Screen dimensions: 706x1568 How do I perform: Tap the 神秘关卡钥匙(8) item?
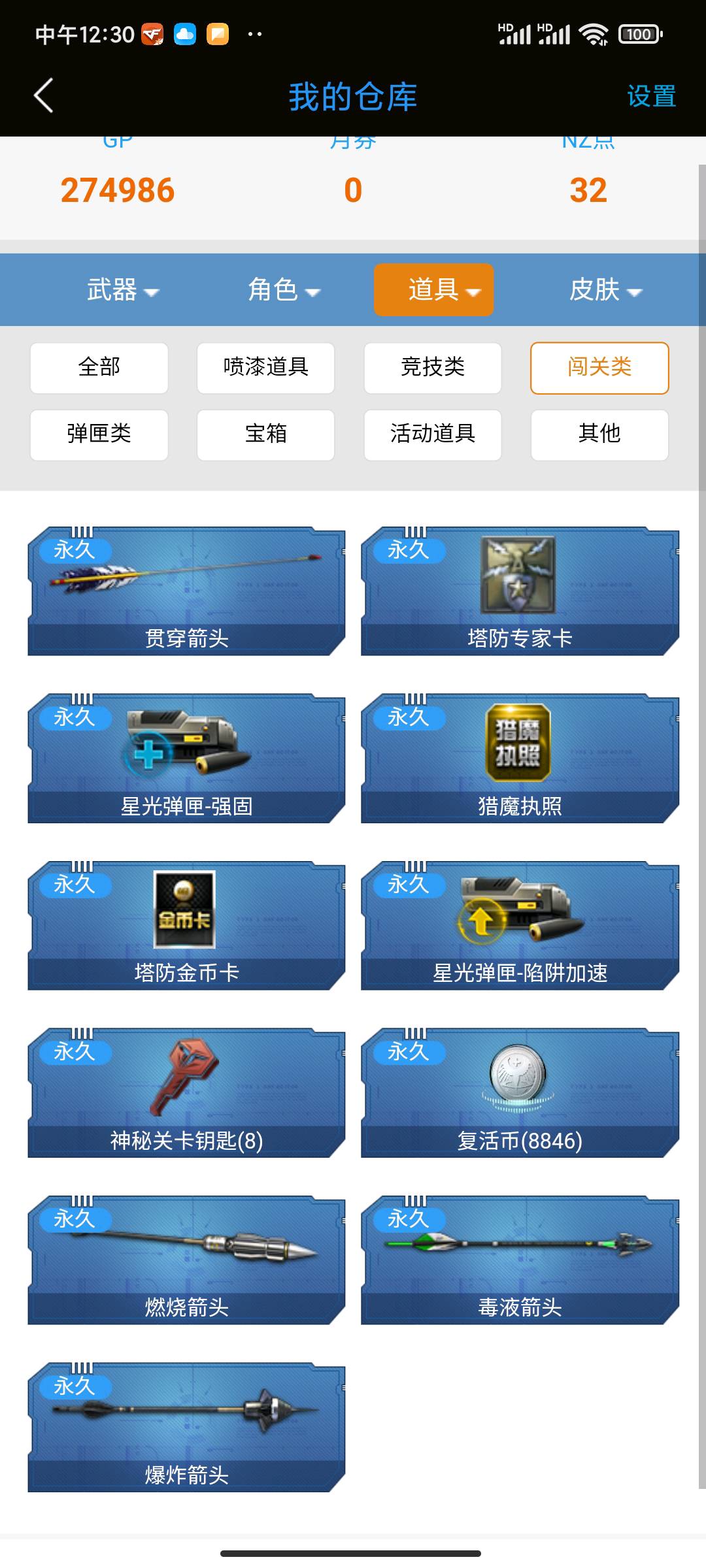[186, 1093]
